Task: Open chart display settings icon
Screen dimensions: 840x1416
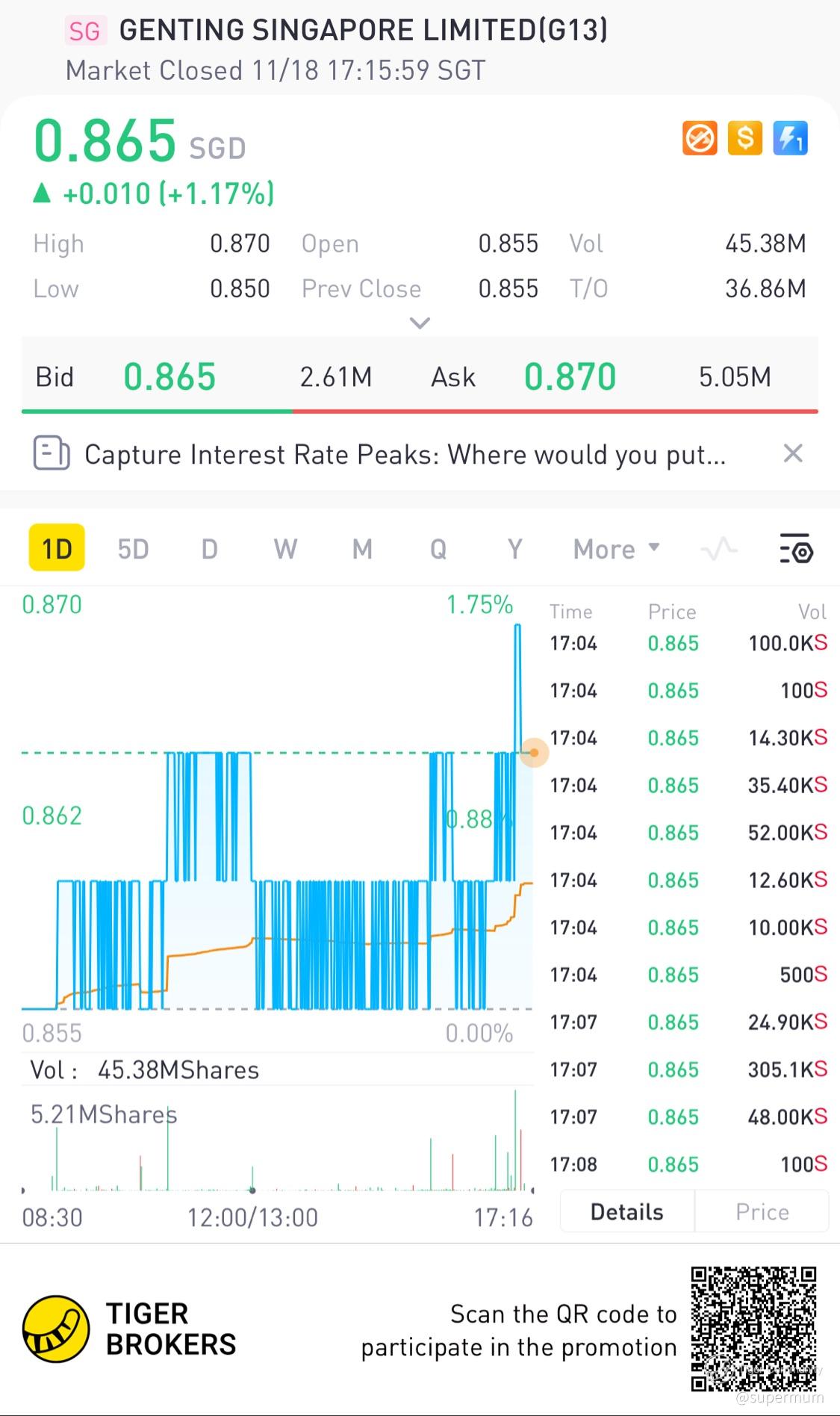Action: coord(796,550)
